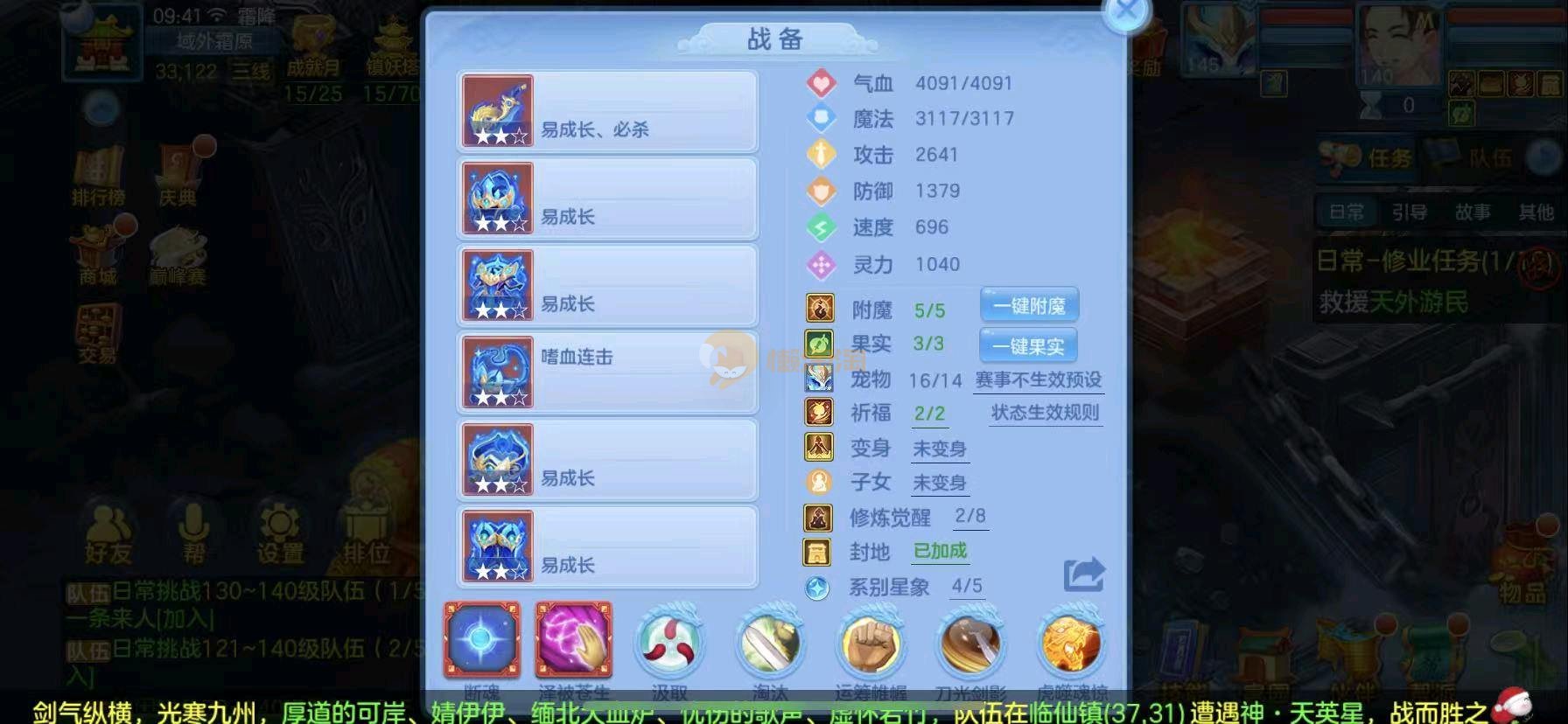This screenshot has height=724, width=1568.
Task: Tap the 一键果实 button
Action: point(1029,346)
